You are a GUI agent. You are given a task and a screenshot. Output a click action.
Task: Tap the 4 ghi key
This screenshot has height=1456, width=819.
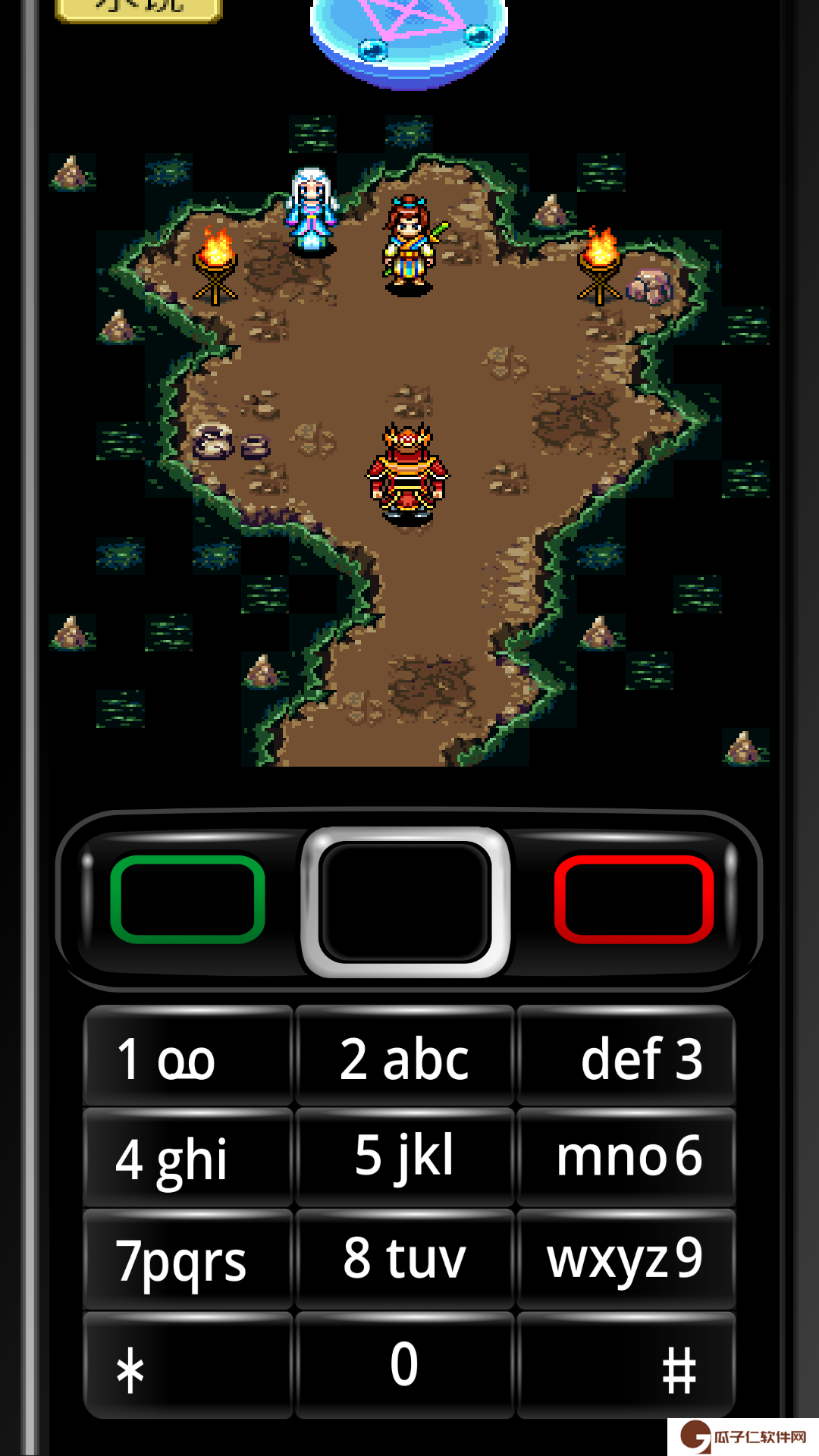click(188, 1158)
